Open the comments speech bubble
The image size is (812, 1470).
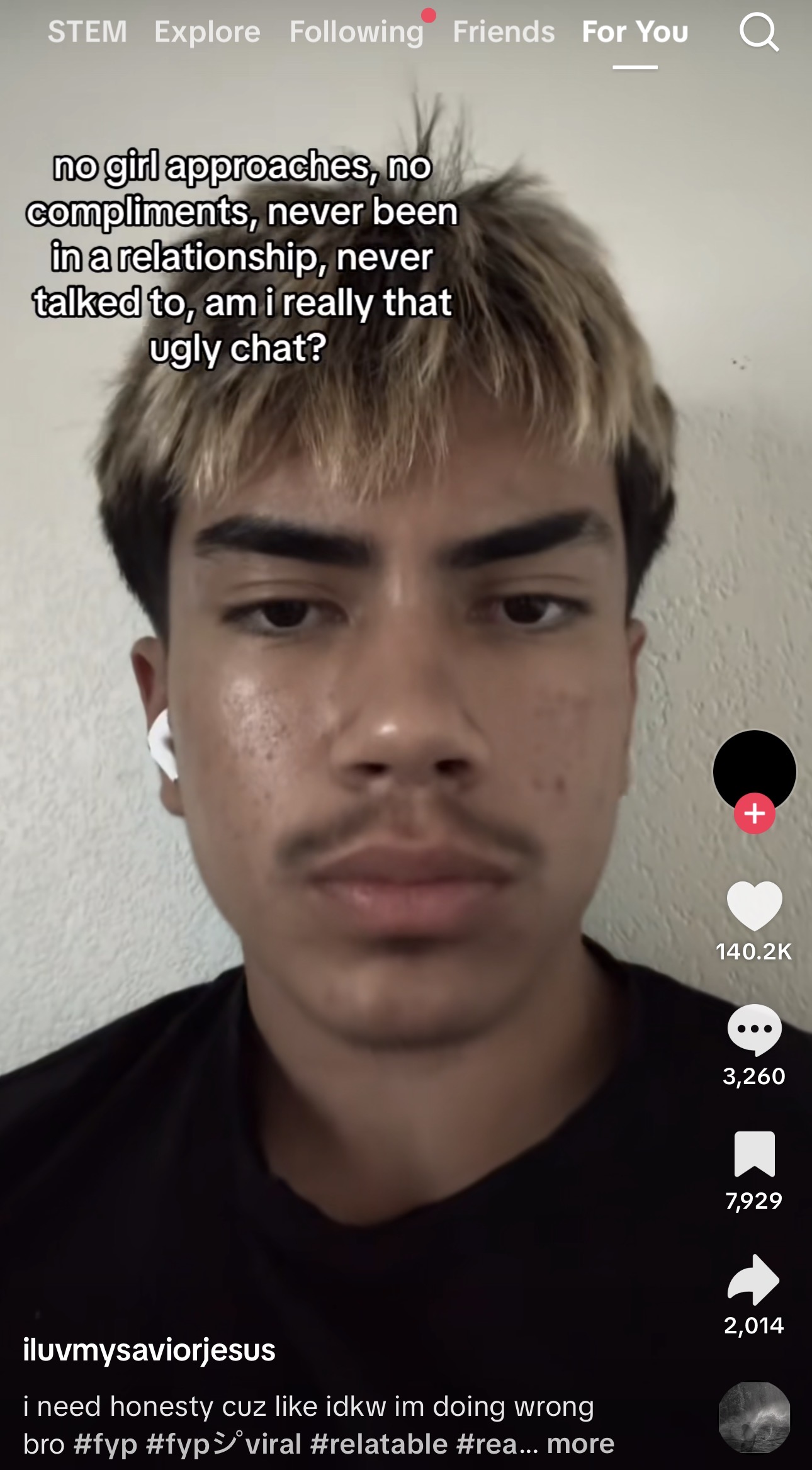pos(754,1029)
